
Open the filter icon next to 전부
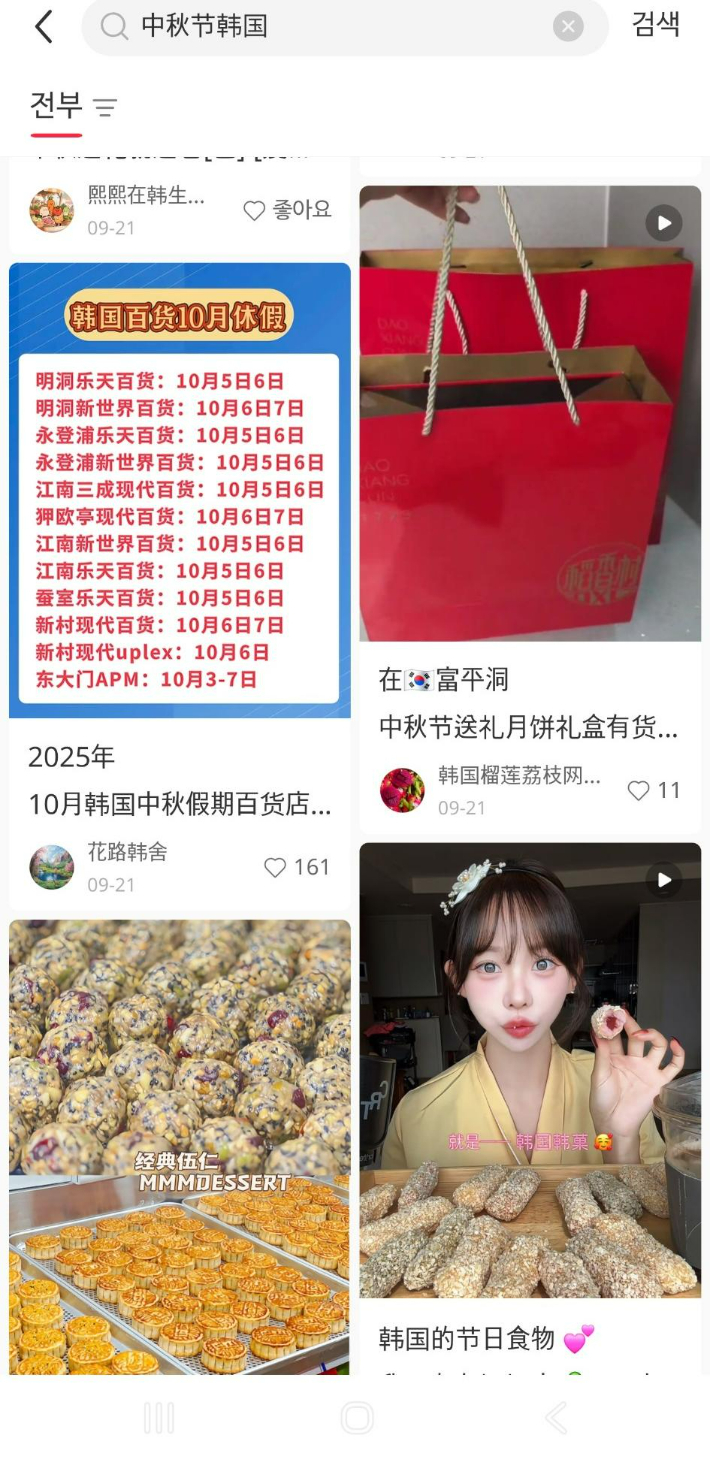pyautogui.click(x=105, y=108)
